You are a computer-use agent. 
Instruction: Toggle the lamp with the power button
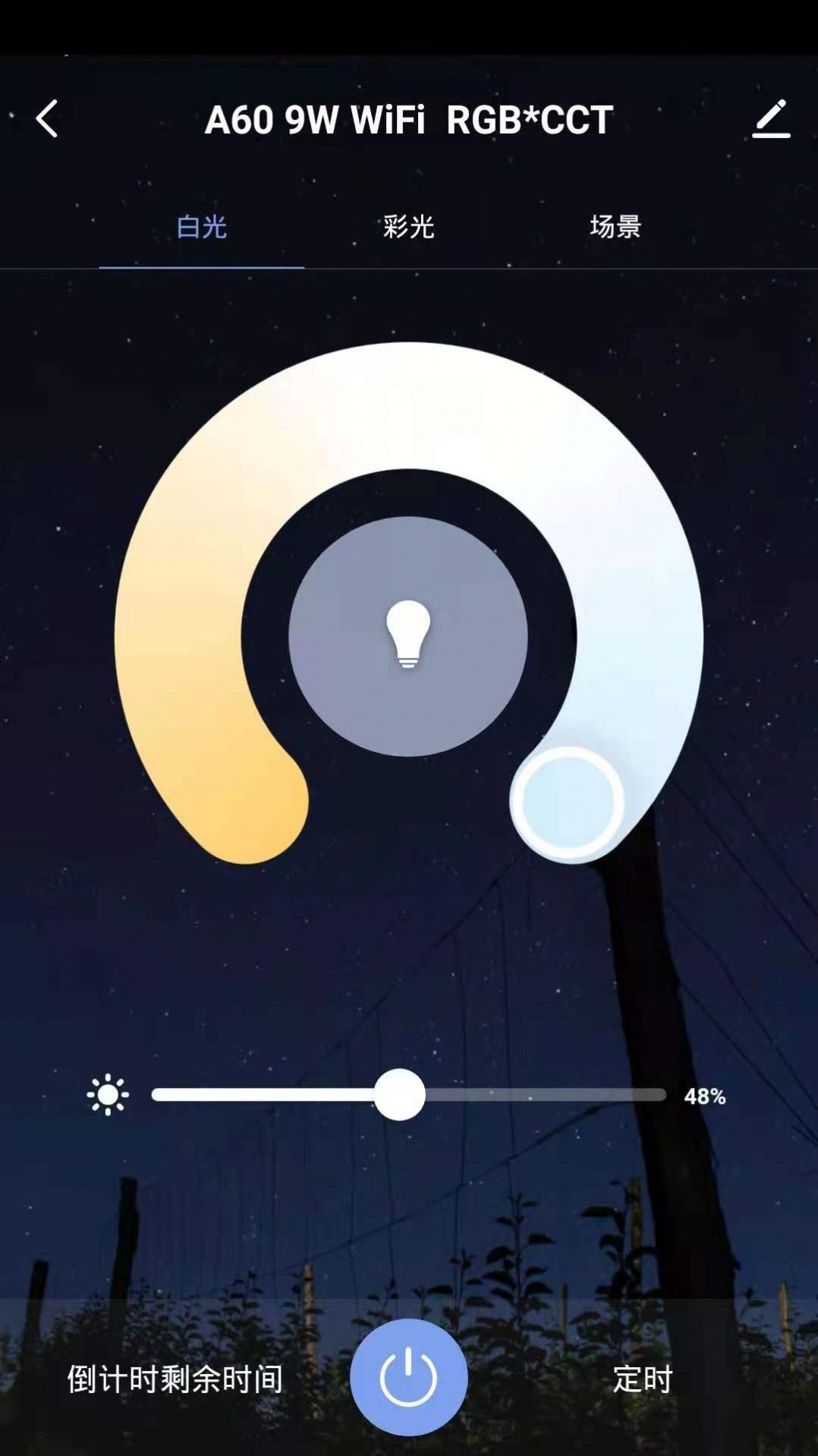click(x=408, y=1377)
